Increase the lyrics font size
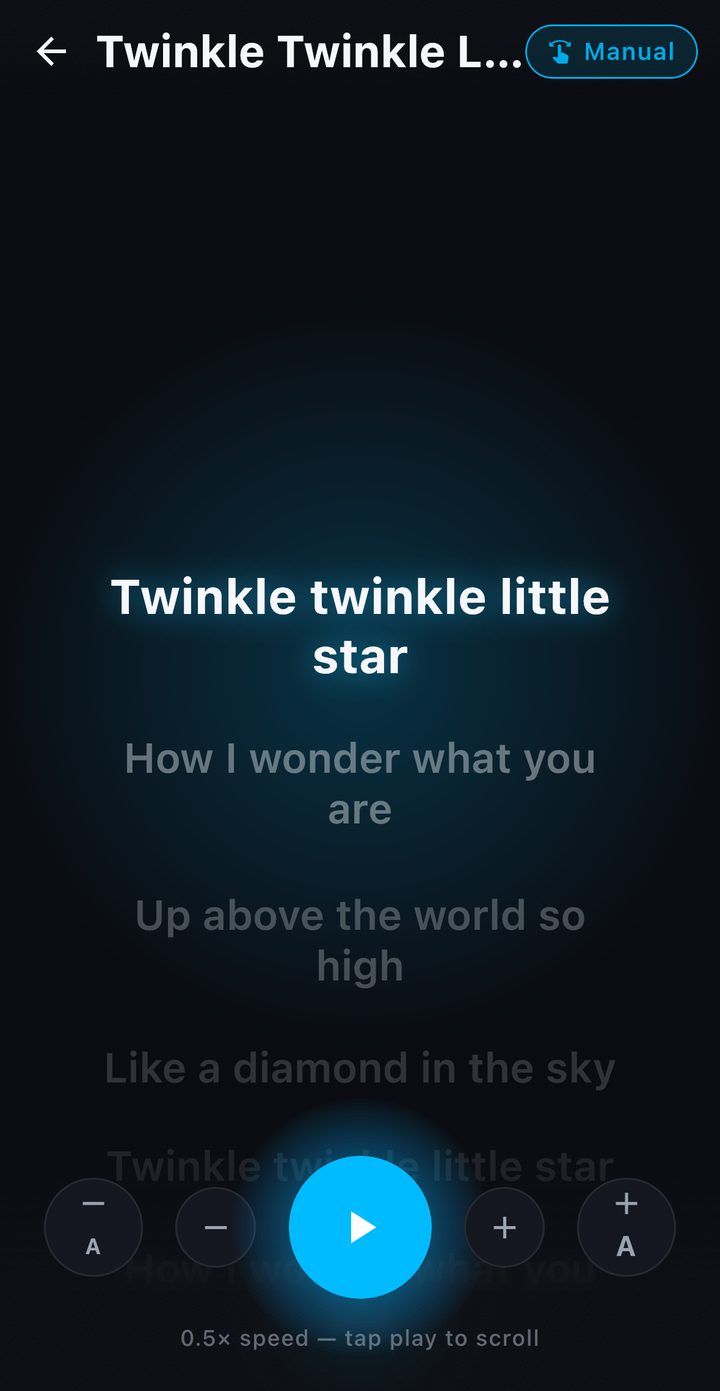The image size is (720, 1391). coord(626,1227)
